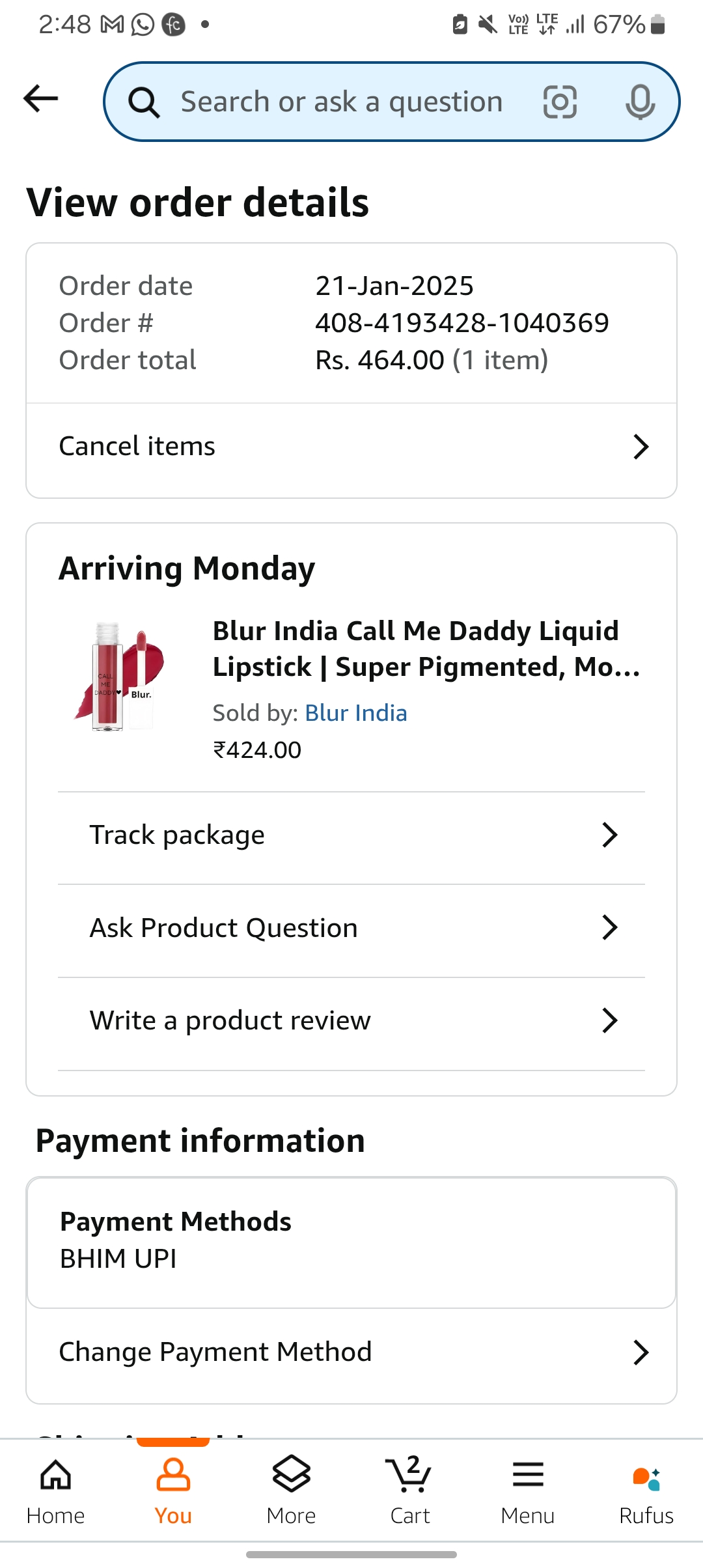
Task: Select Ask Product Question
Action: point(351,928)
